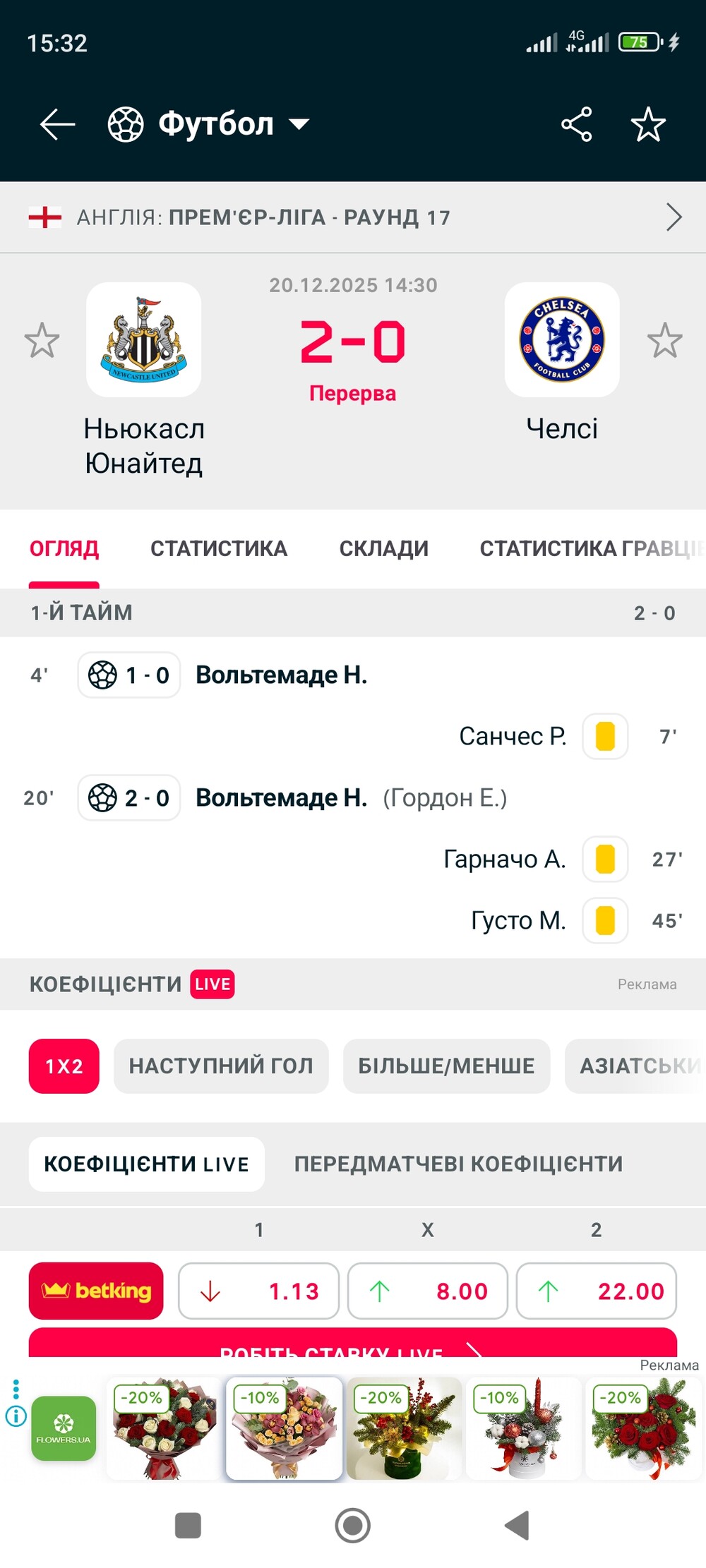The height and width of the screenshot is (1568, 706).
Task: Tap the system home button
Action: coord(352,1525)
